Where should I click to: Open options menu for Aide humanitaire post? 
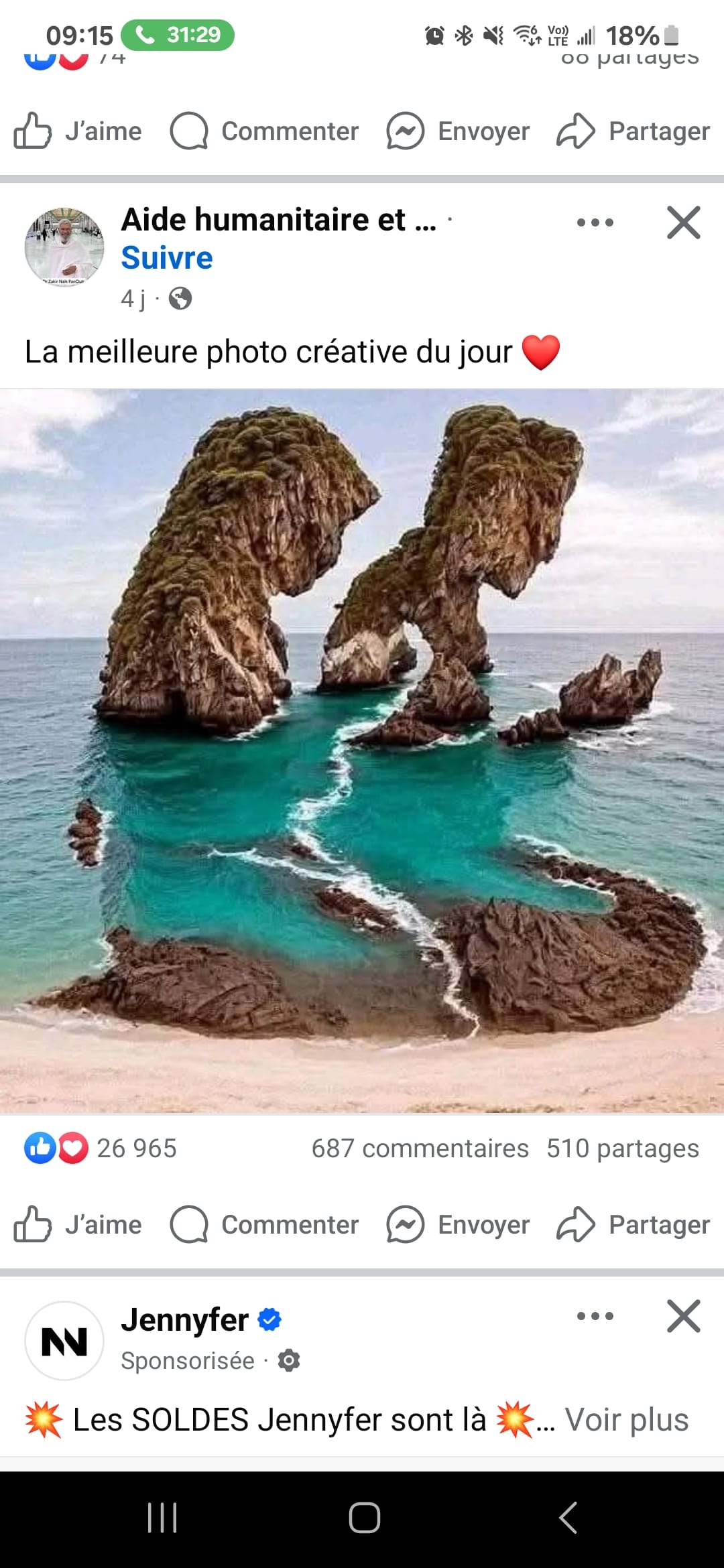[595, 222]
